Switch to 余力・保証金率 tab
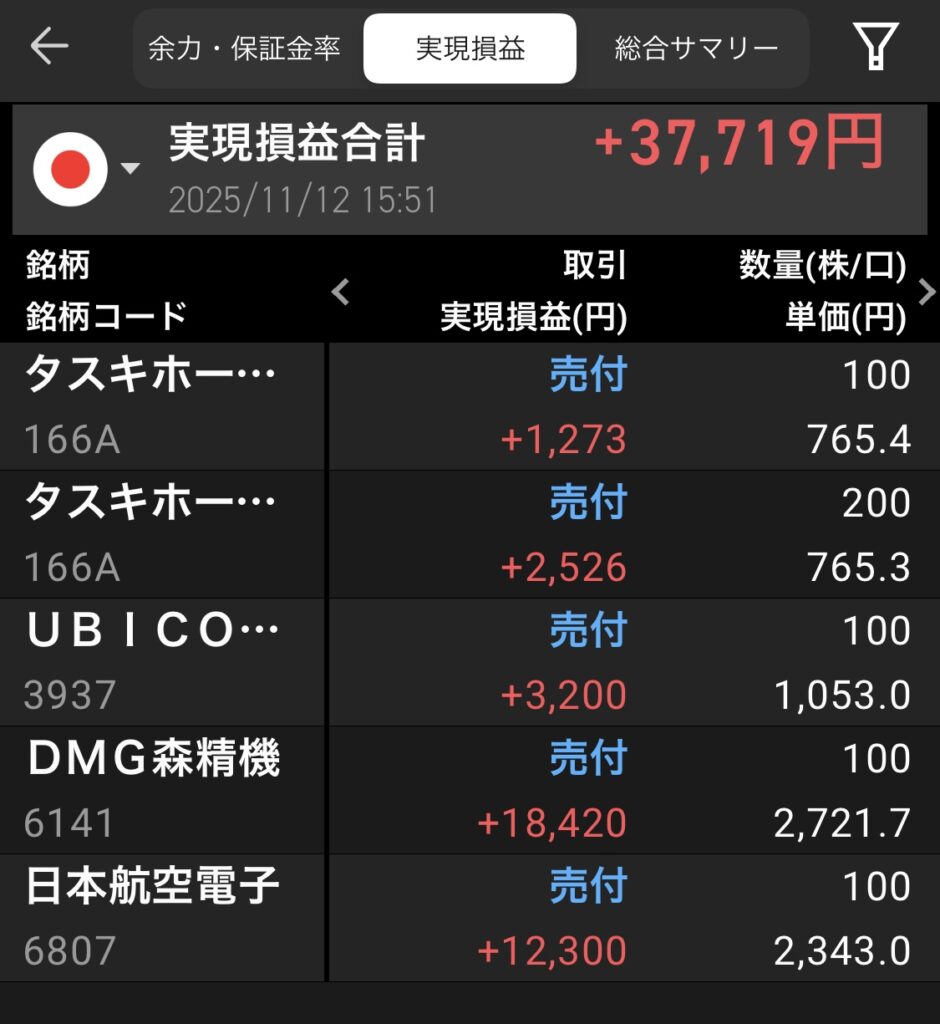Image resolution: width=940 pixels, height=1024 pixels. (244, 48)
